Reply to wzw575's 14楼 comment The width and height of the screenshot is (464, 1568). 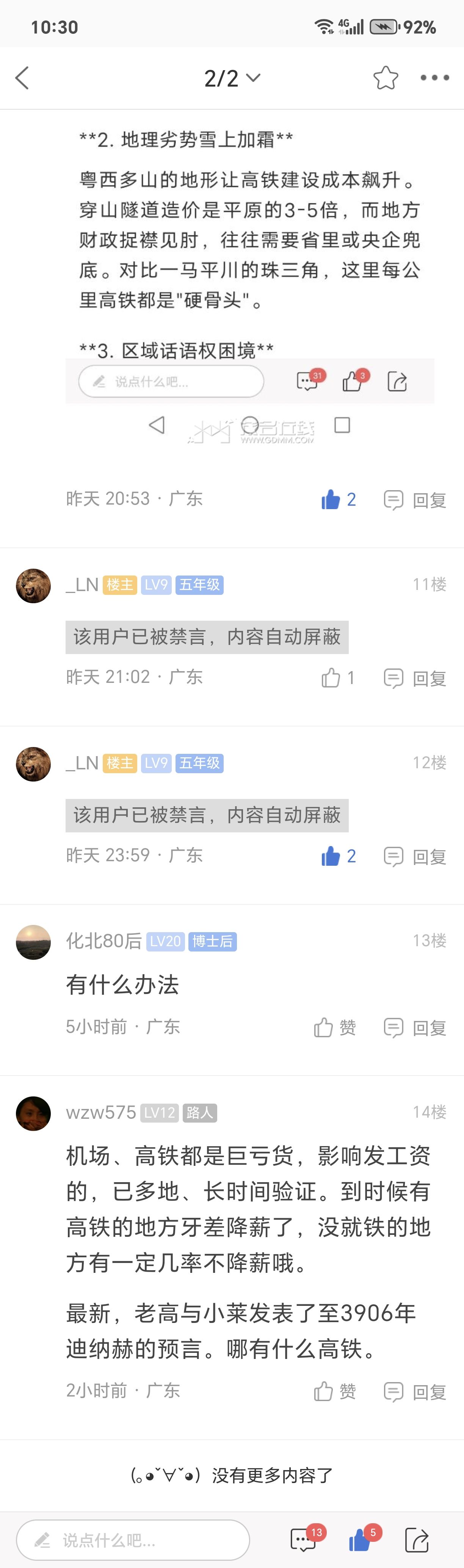[415, 1392]
